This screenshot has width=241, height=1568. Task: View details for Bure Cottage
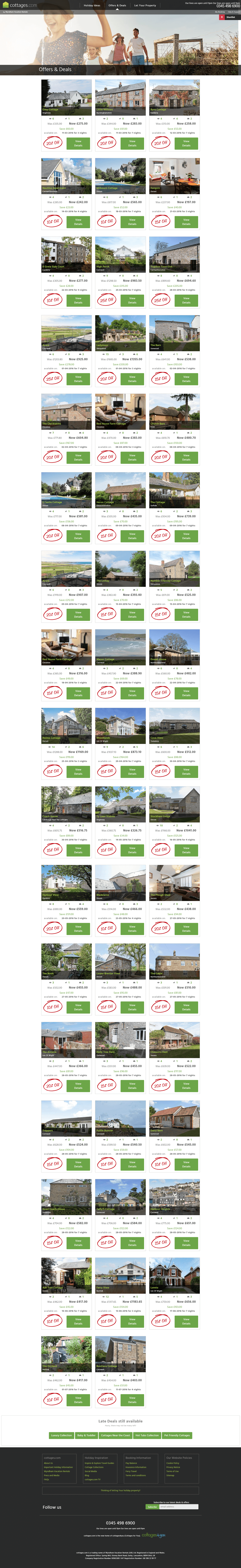[186, 143]
